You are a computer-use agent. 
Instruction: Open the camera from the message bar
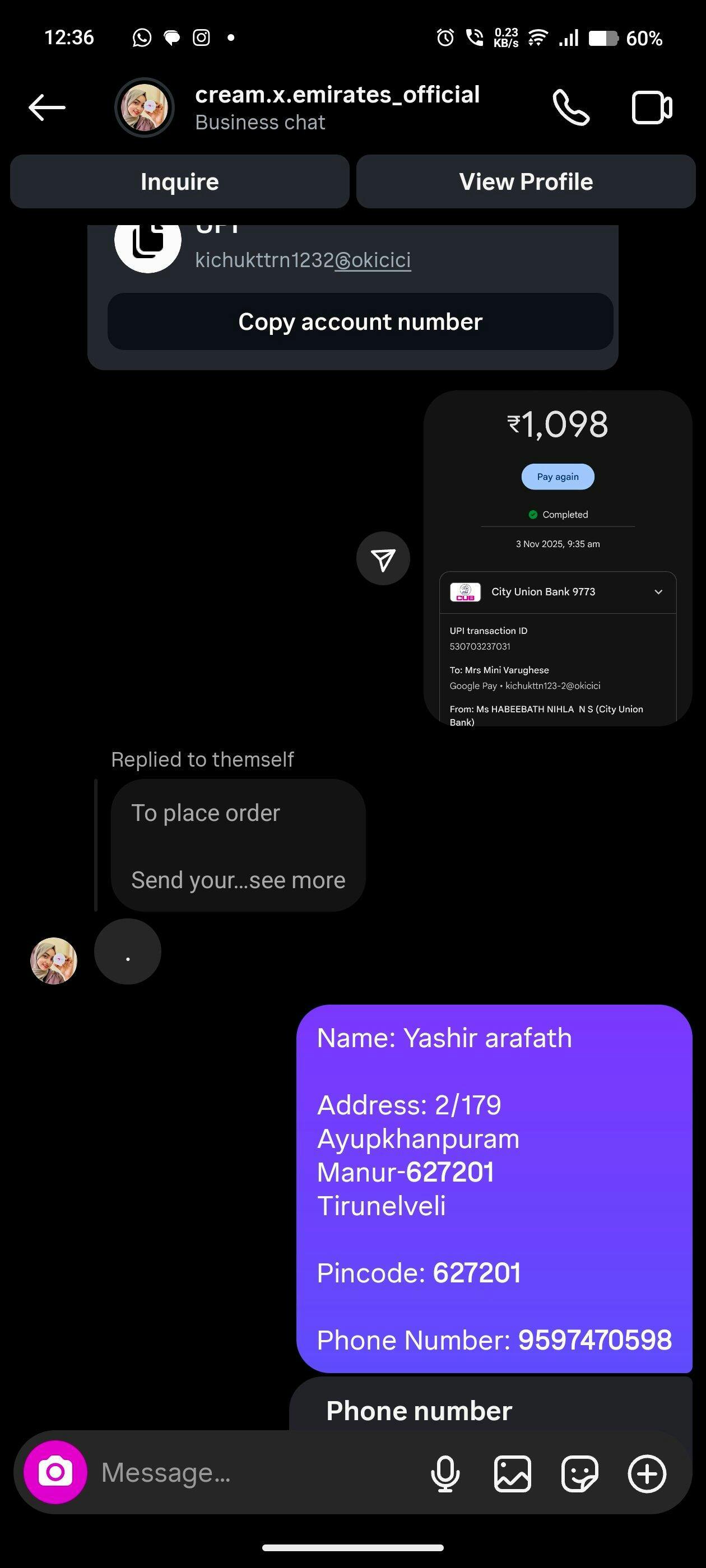point(55,1472)
